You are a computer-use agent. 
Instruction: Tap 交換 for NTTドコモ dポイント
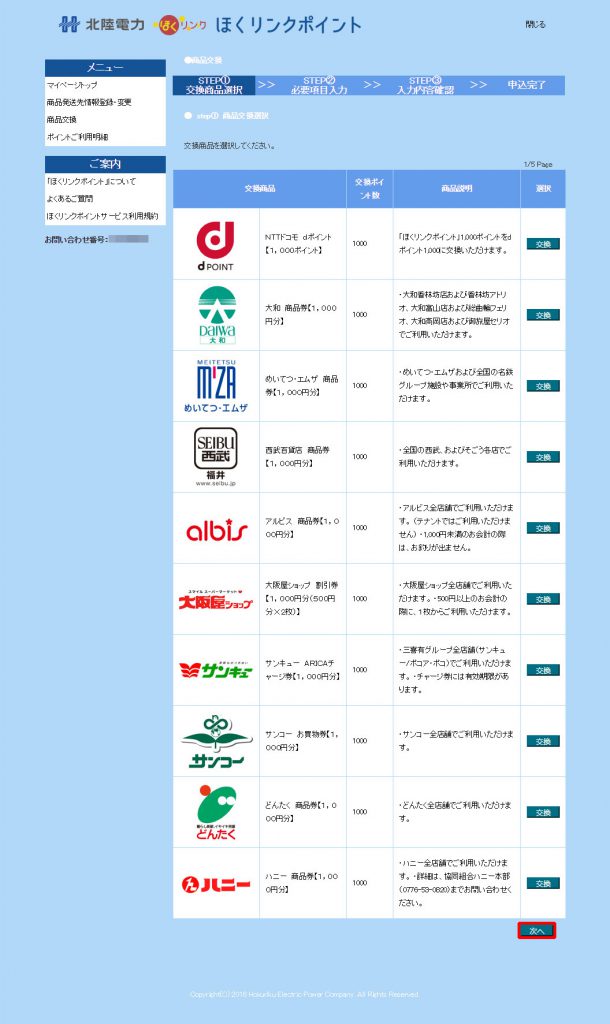[x=543, y=244]
